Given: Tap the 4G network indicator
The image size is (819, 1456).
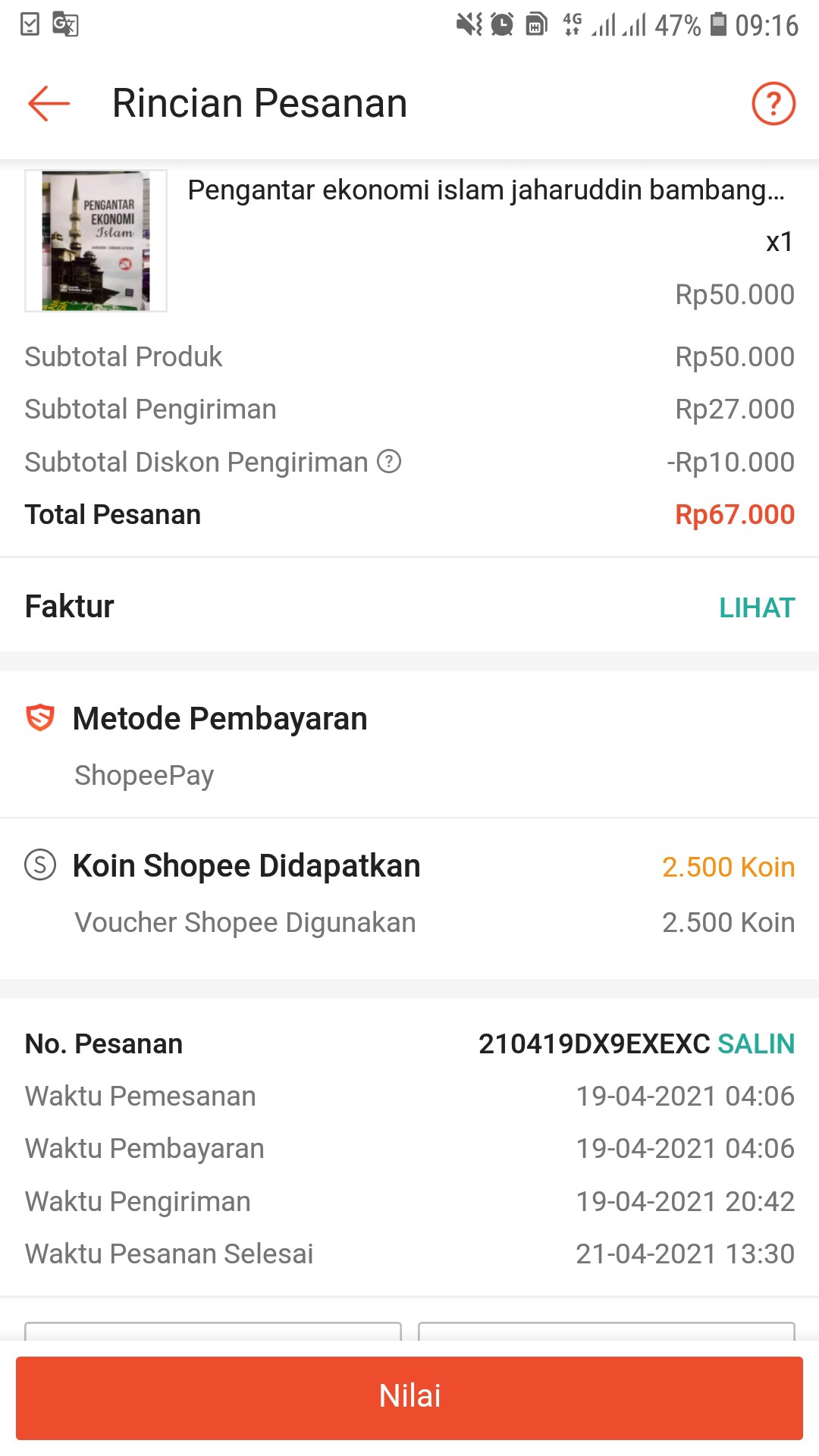Looking at the screenshot, I should [x=573, y=25].
